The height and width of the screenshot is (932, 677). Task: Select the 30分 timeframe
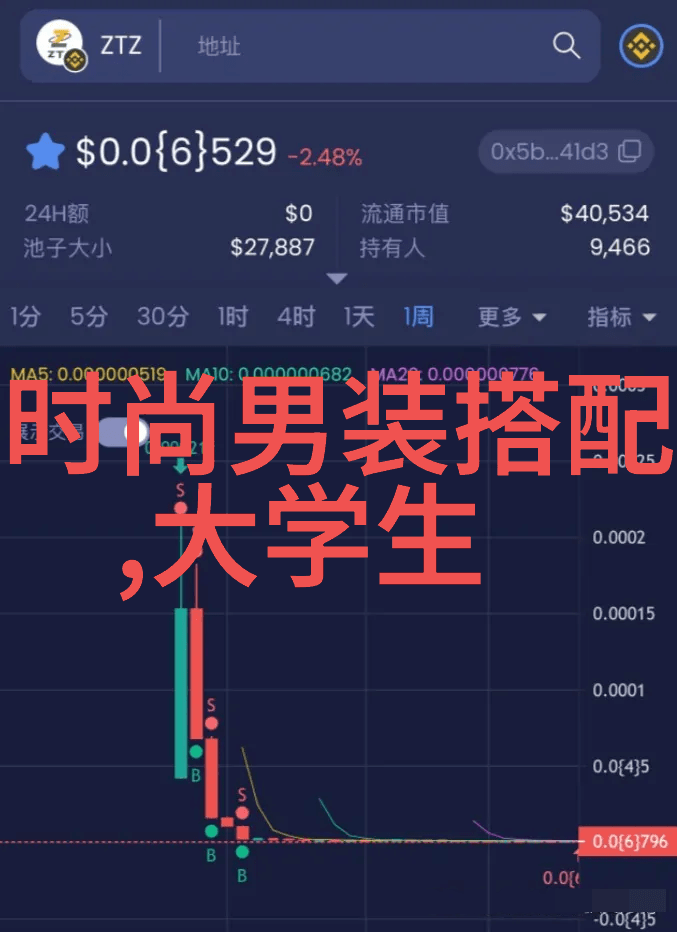(162, 317)
